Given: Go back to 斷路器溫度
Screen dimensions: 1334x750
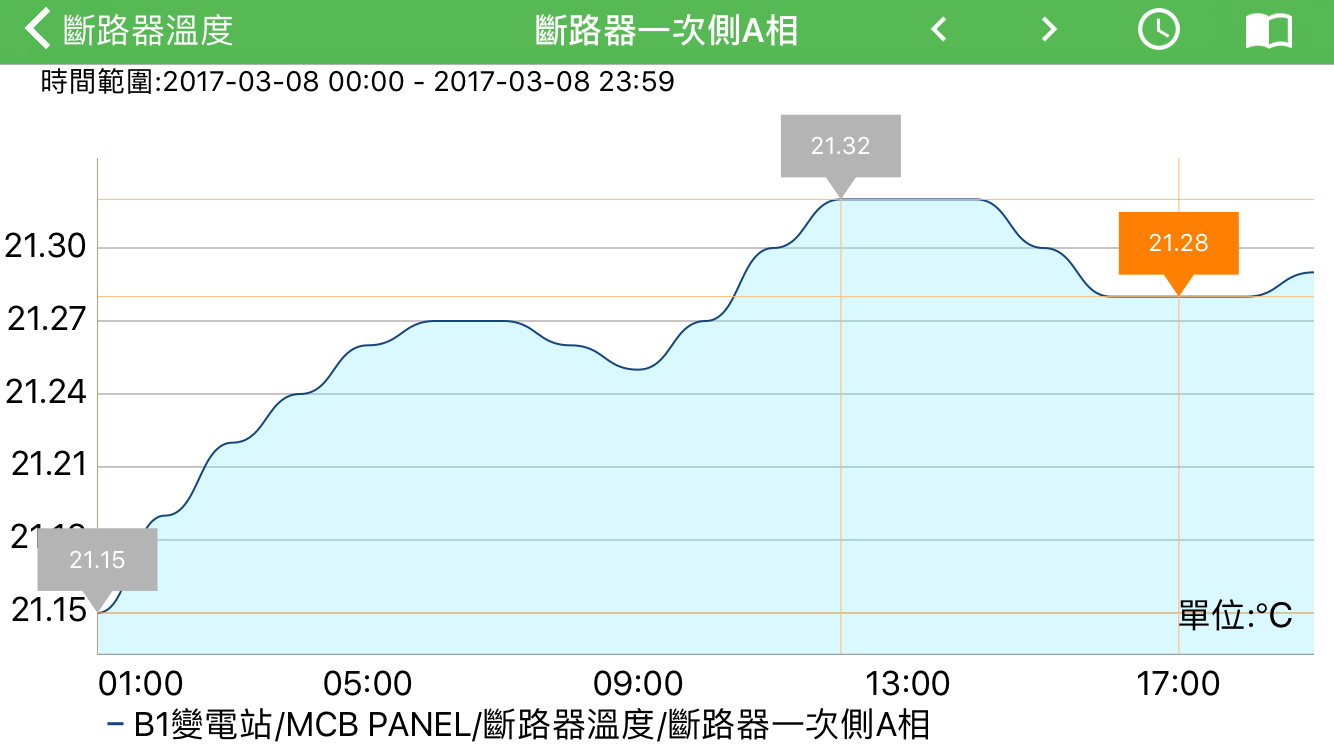Looking at the screenshot, I should point(128,30).
